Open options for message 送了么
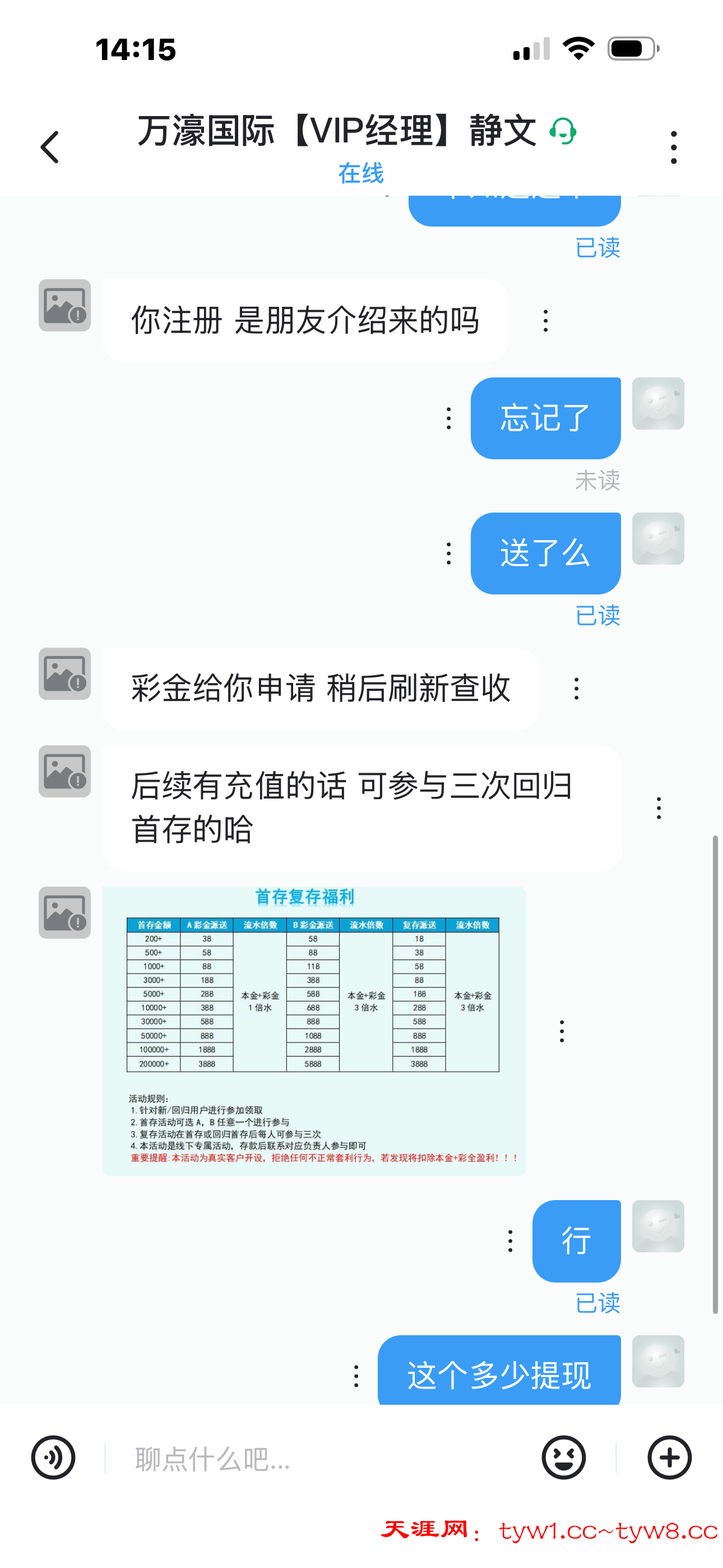 click(448, 554)
